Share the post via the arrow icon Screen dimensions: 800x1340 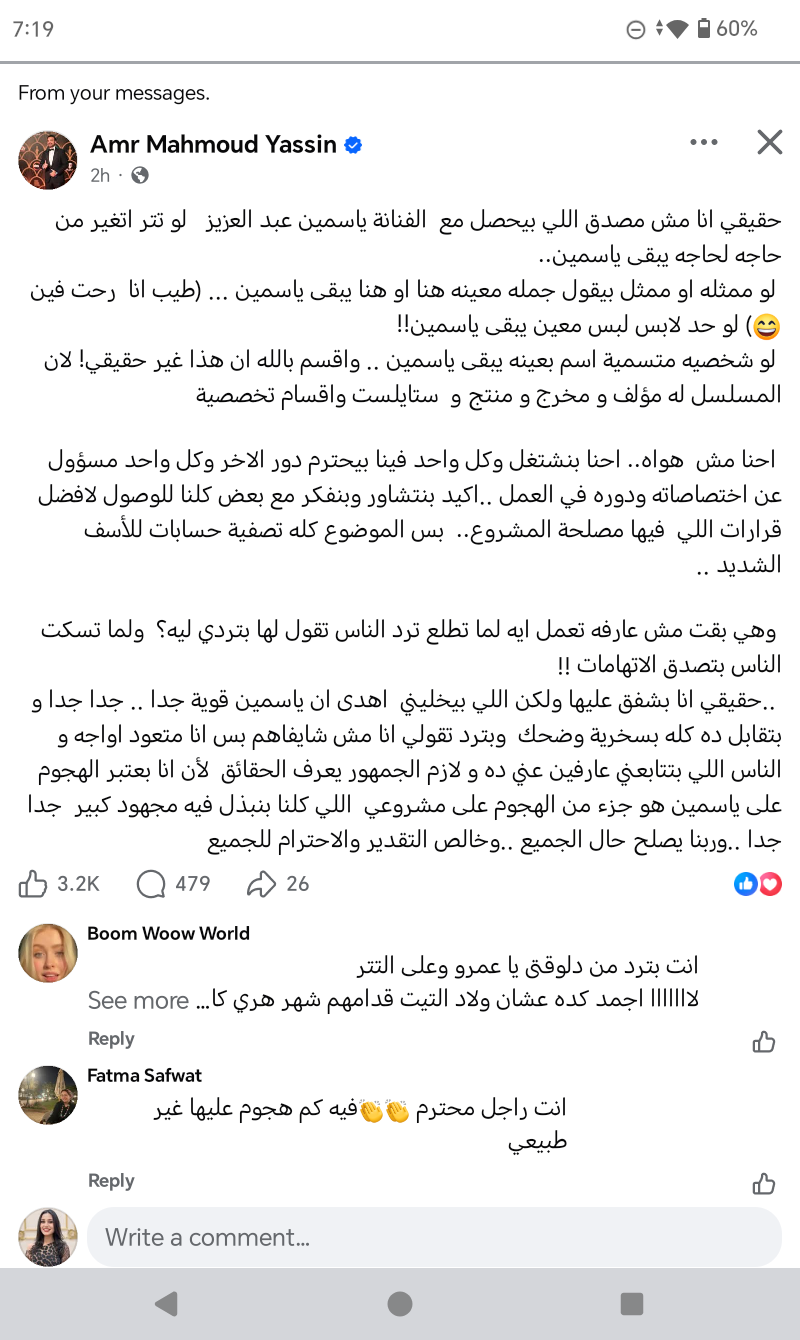262,884
